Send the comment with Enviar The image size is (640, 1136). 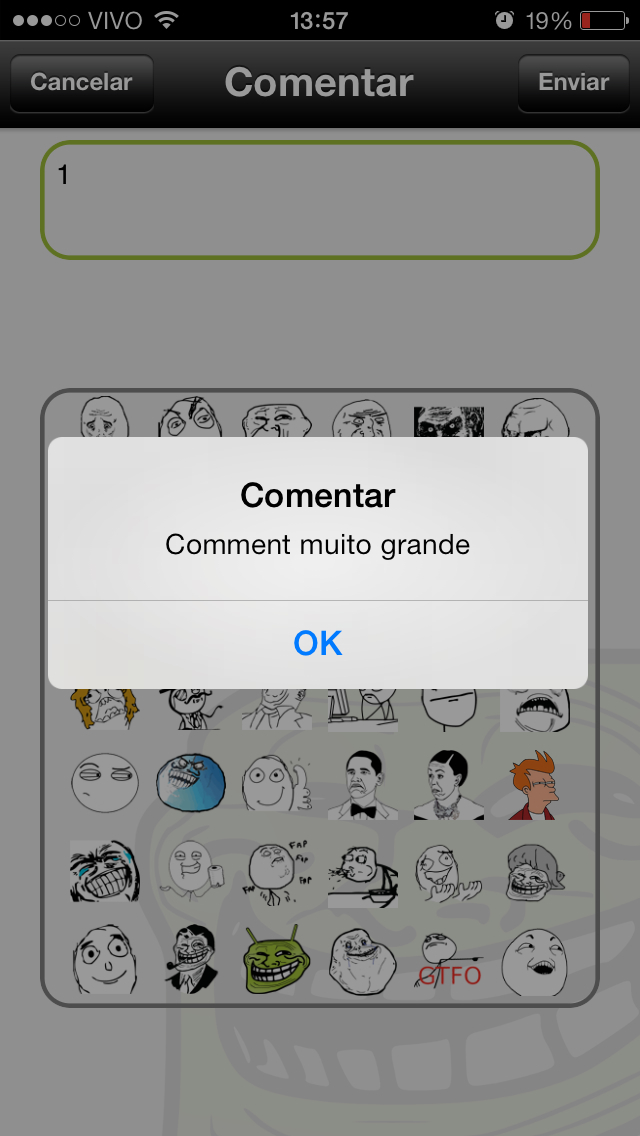[573, 83]
